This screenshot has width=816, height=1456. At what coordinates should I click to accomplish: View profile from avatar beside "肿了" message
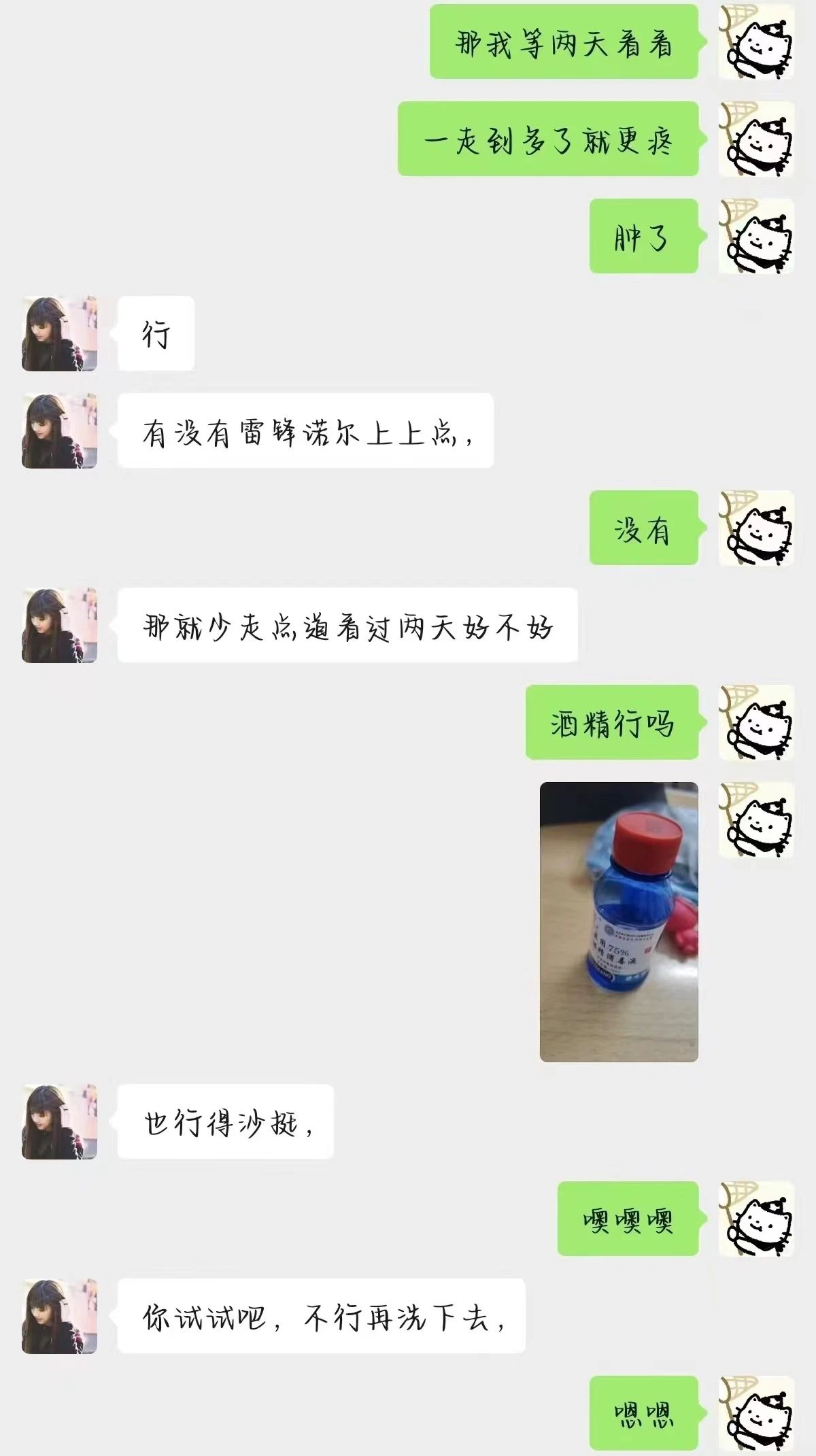[756, 236]
